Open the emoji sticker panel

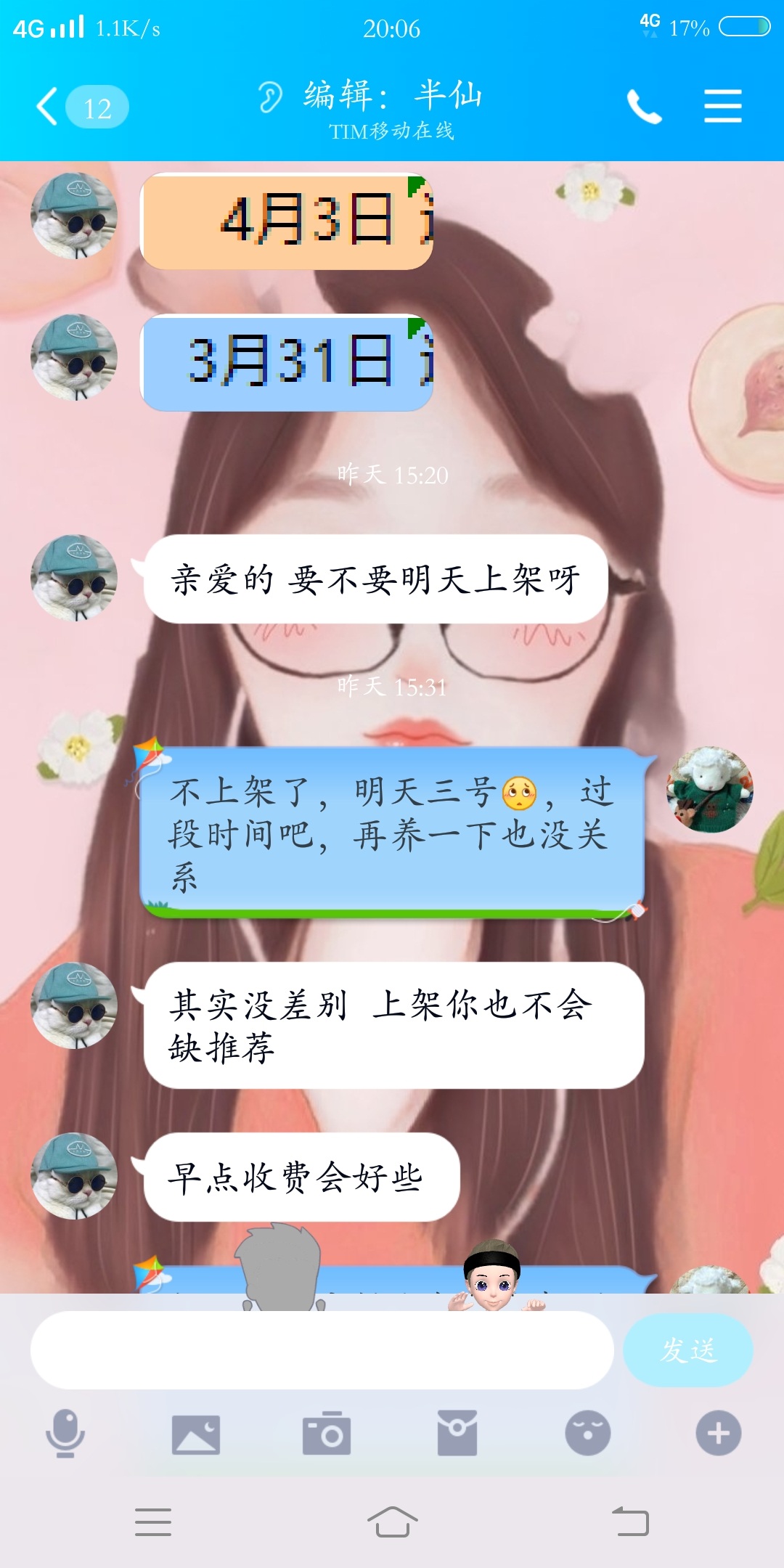click(587, 1434)
